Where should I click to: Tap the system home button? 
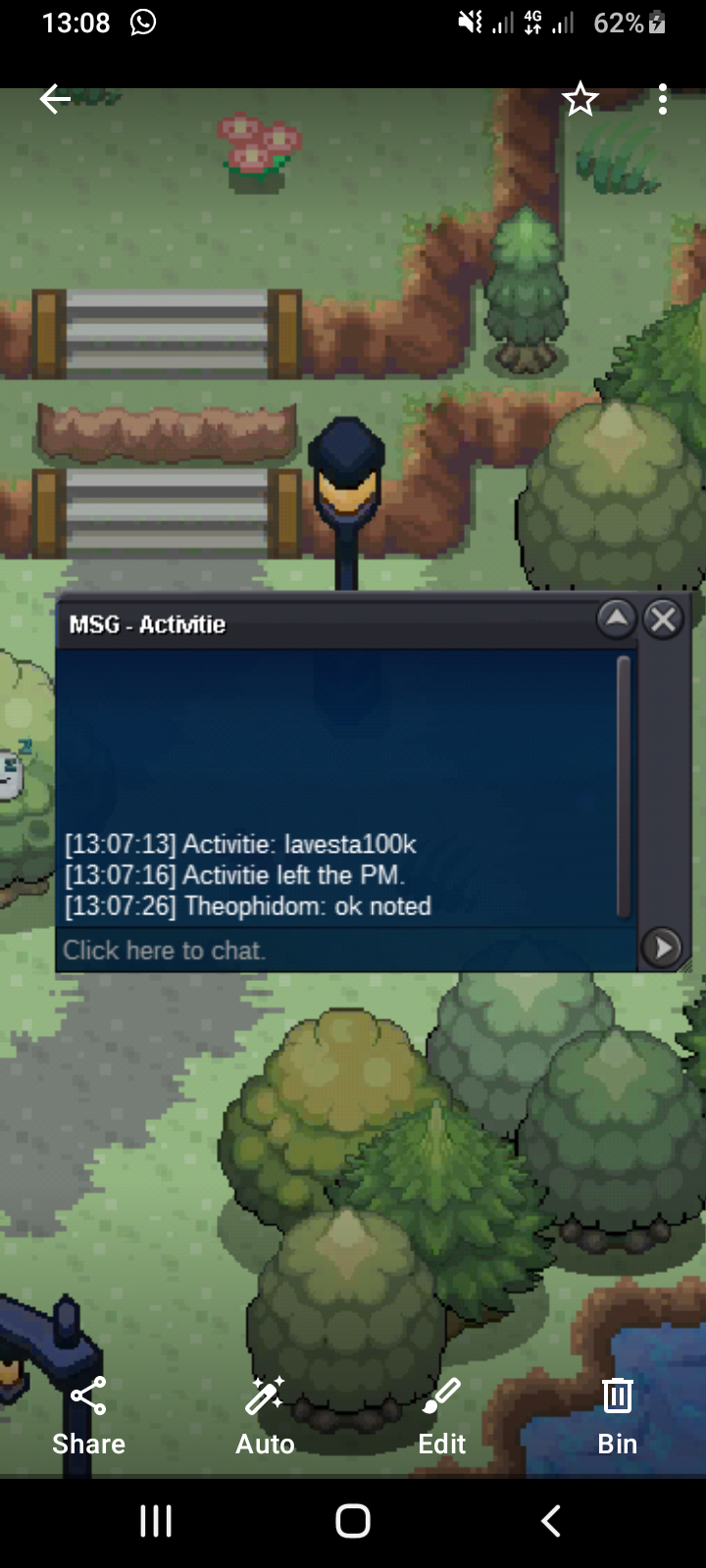(353, 1521)
